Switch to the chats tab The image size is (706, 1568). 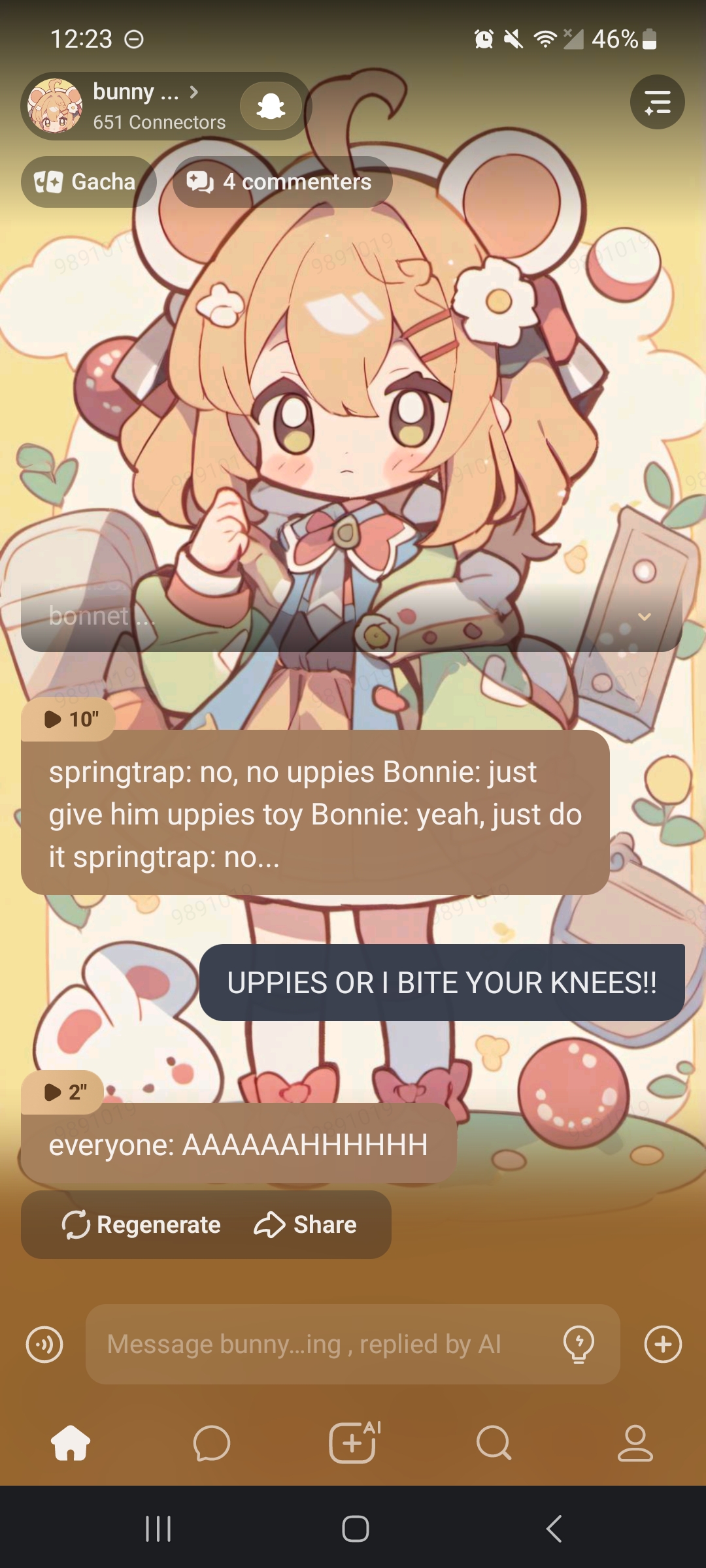click(x=212, y=1443)
